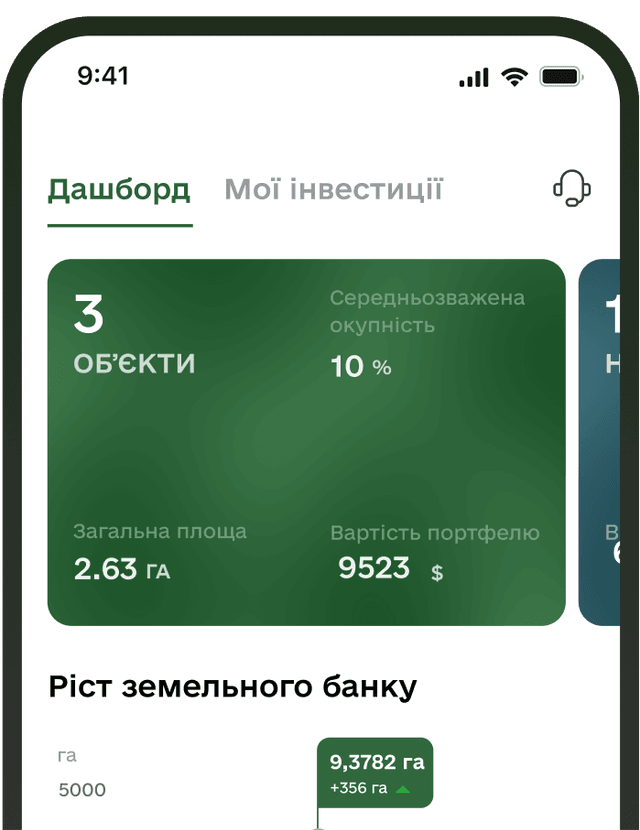The width and height of the screenshot is (640, 830).
Task: Open the support headset icon
Action: point(571,188)
